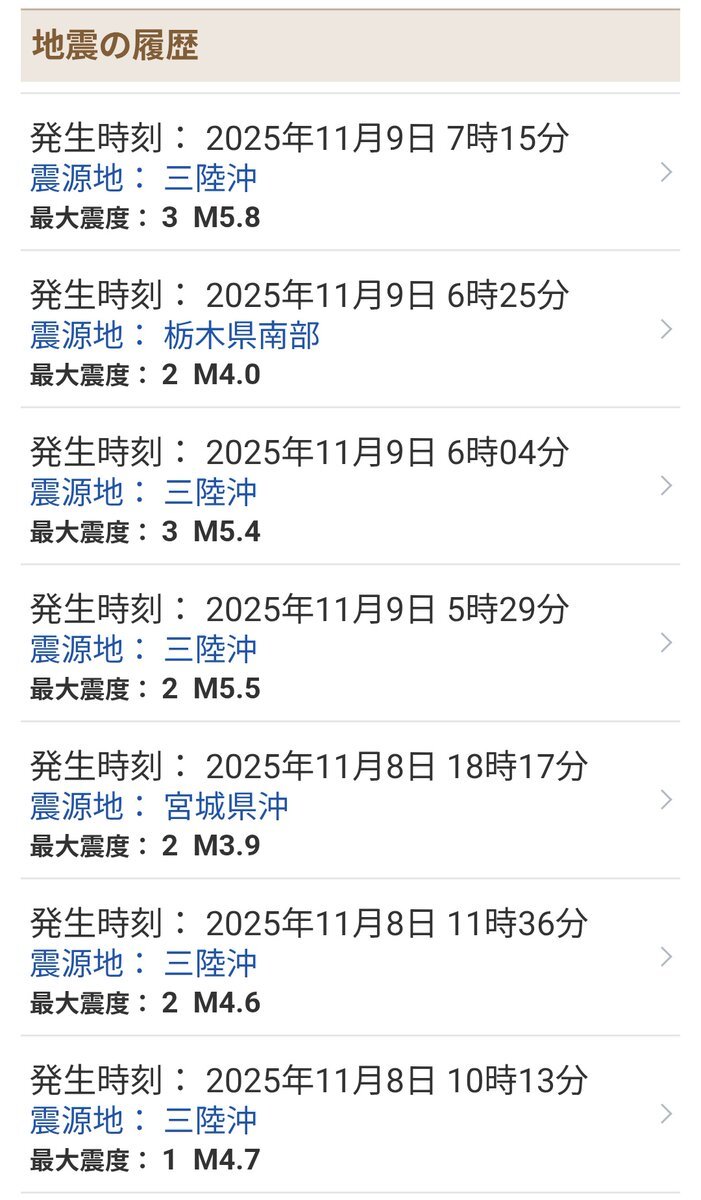This screenshot has width=701, height=1200.
Task: View details for the 栃木県南部 M4.0 earthquake
Action: pyautogui.click(x=350, y=331)
